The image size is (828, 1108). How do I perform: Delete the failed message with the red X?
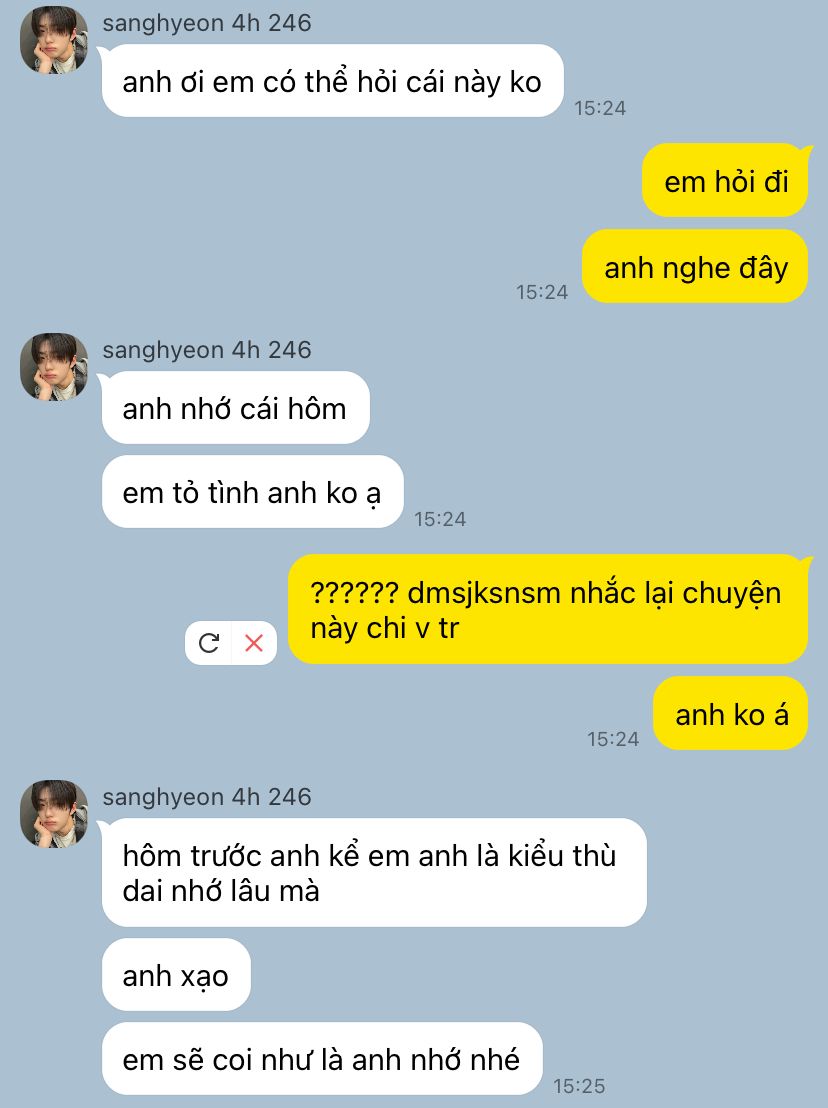254,643
